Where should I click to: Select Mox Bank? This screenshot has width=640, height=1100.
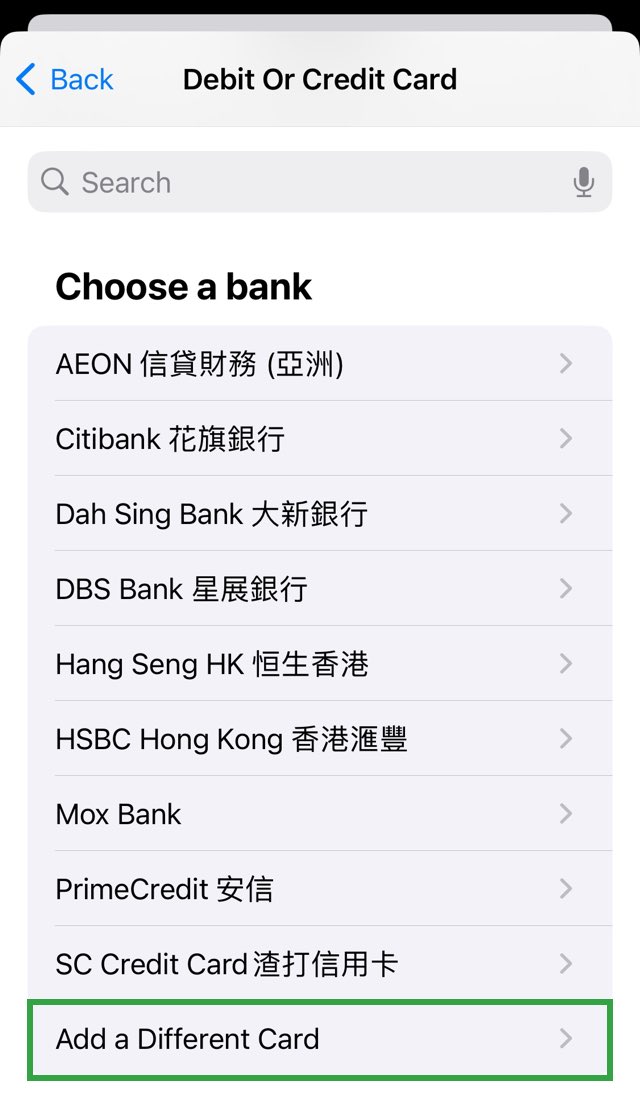pos(320,814)
